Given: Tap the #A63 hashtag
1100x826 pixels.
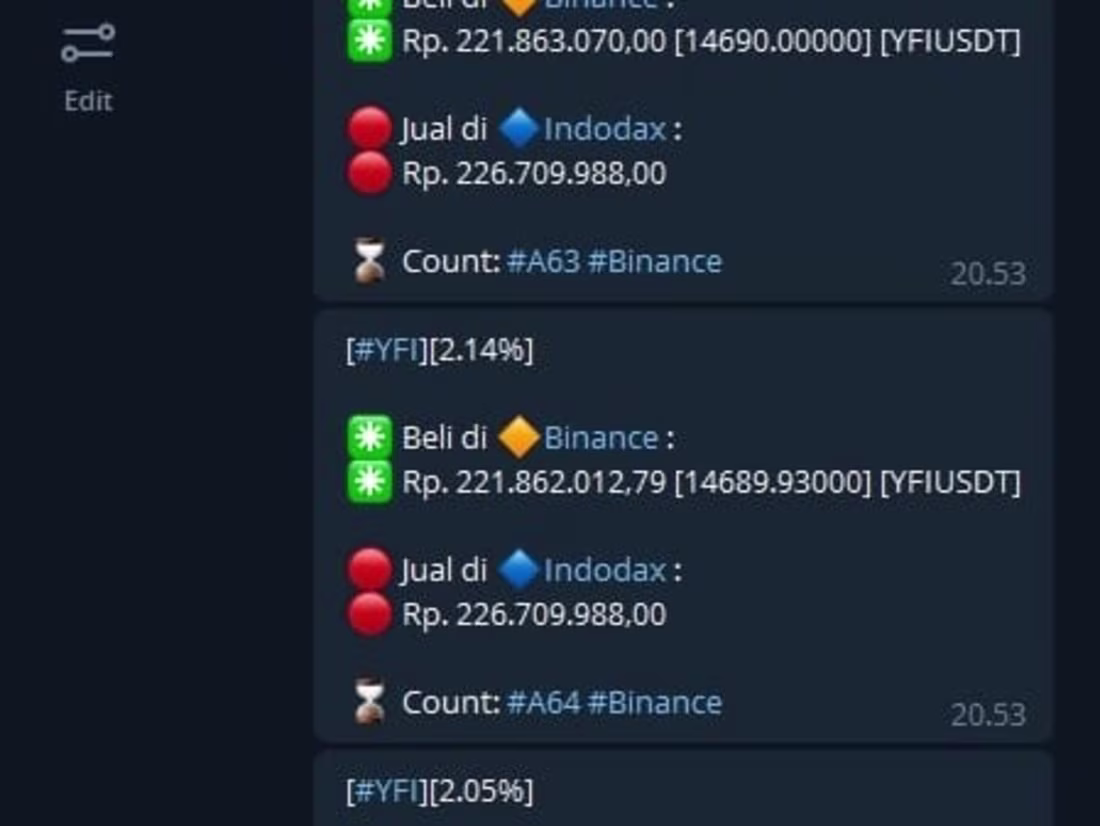Looking at the screenshot, I should (543, 261).
